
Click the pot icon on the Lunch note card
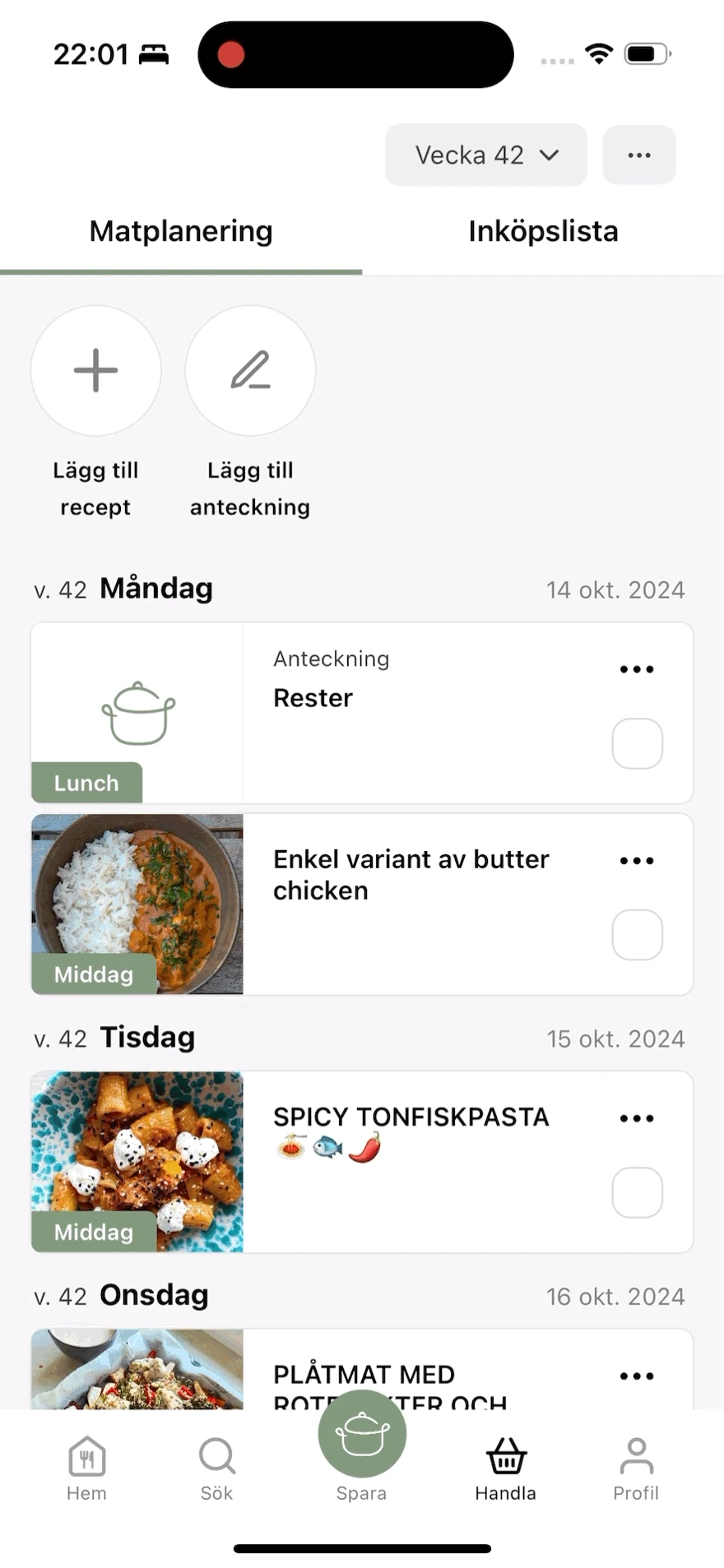point(137,707)
